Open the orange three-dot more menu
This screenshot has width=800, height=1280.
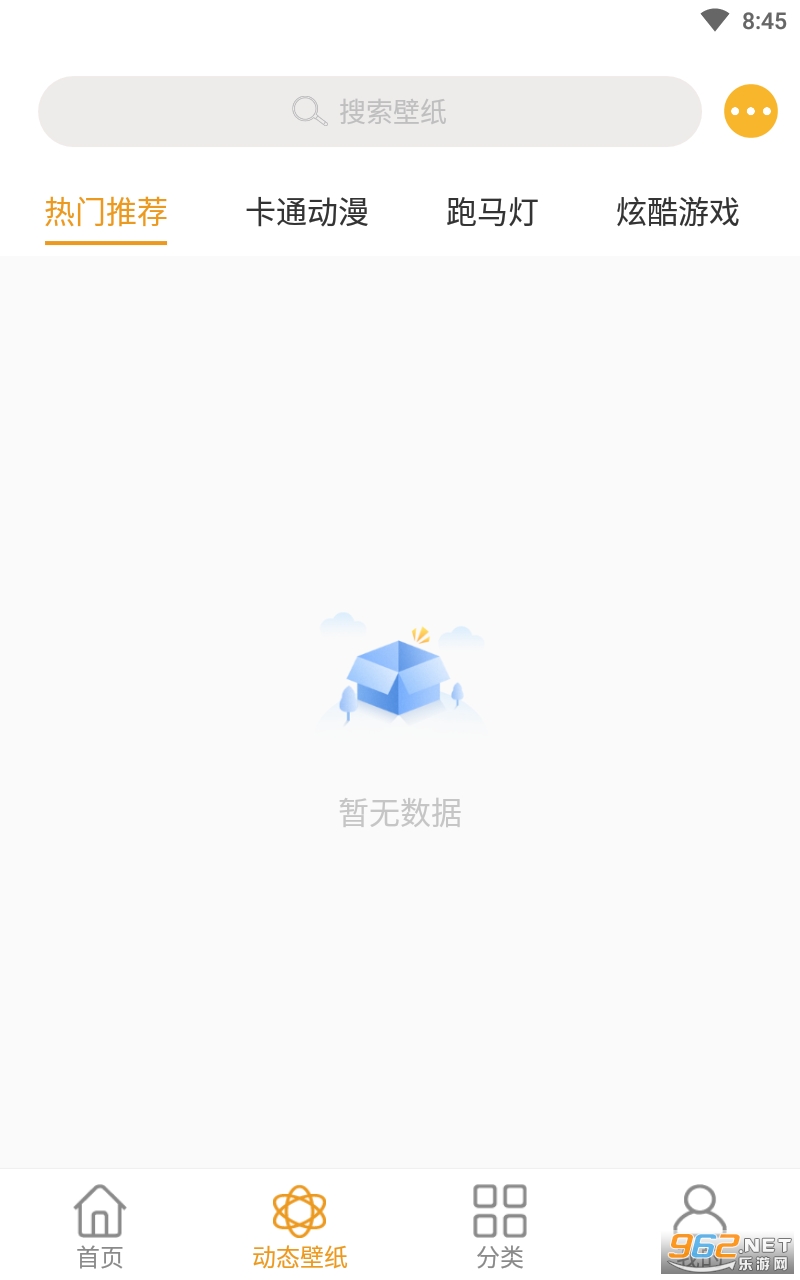(x=750, y=111)
